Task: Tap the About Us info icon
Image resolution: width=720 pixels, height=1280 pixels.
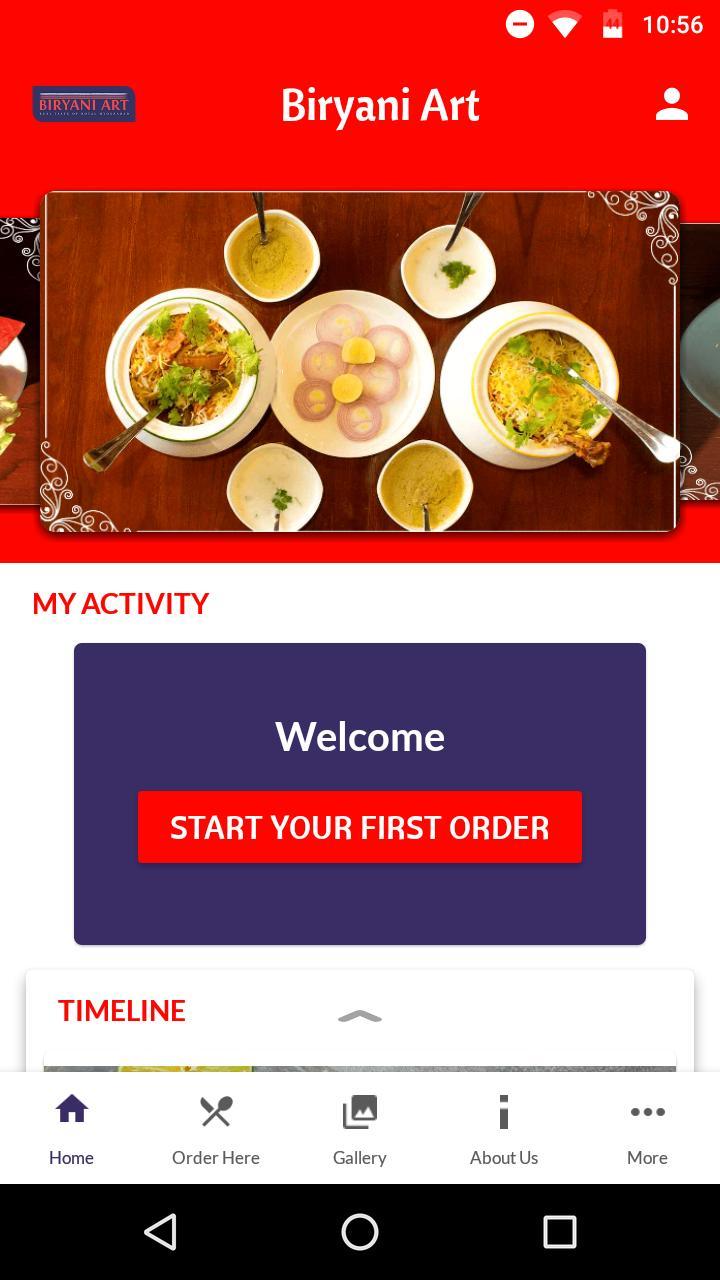Action: 503,1110
